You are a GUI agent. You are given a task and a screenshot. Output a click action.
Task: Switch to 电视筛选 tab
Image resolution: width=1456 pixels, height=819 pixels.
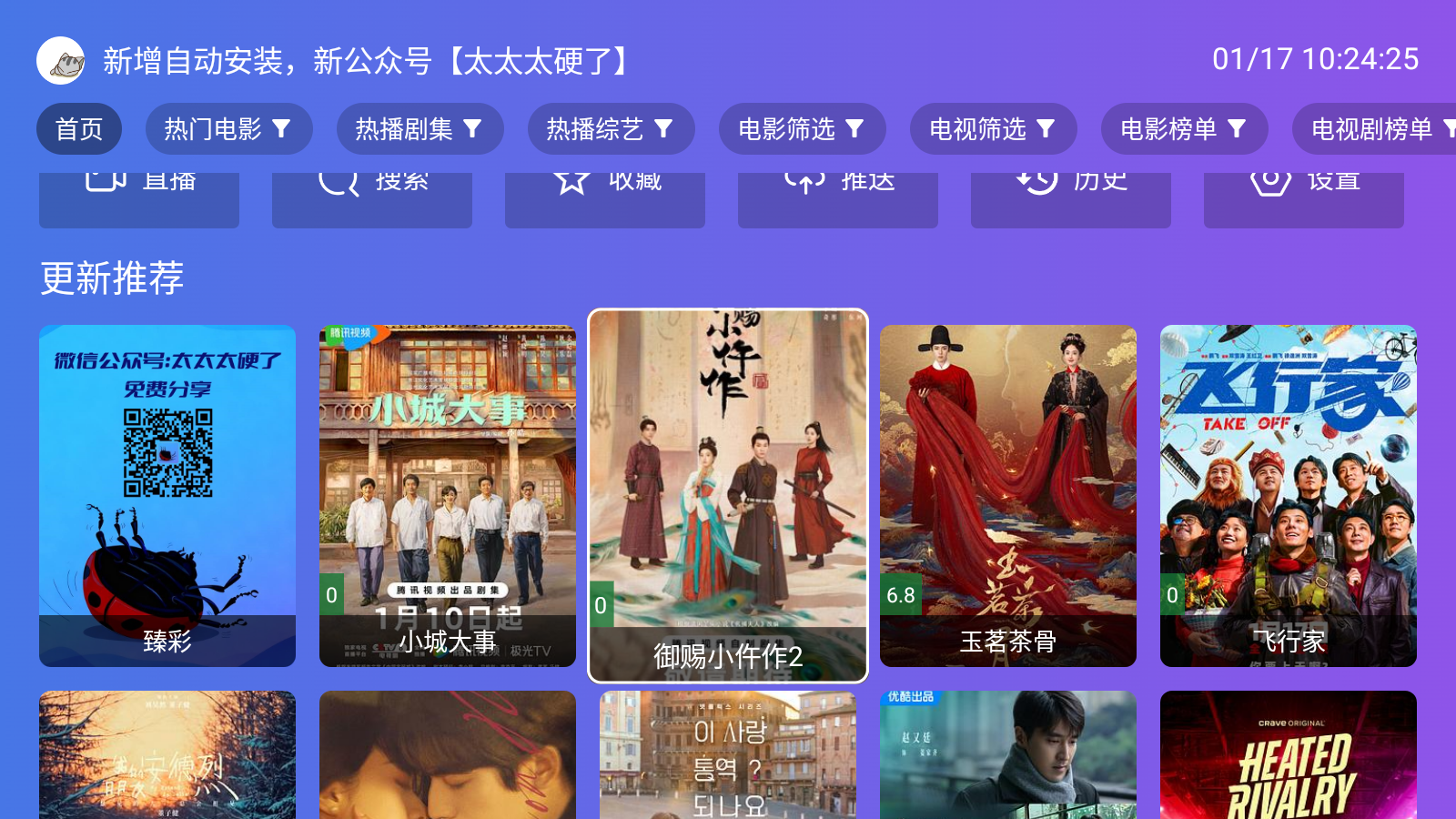point(993,129)
